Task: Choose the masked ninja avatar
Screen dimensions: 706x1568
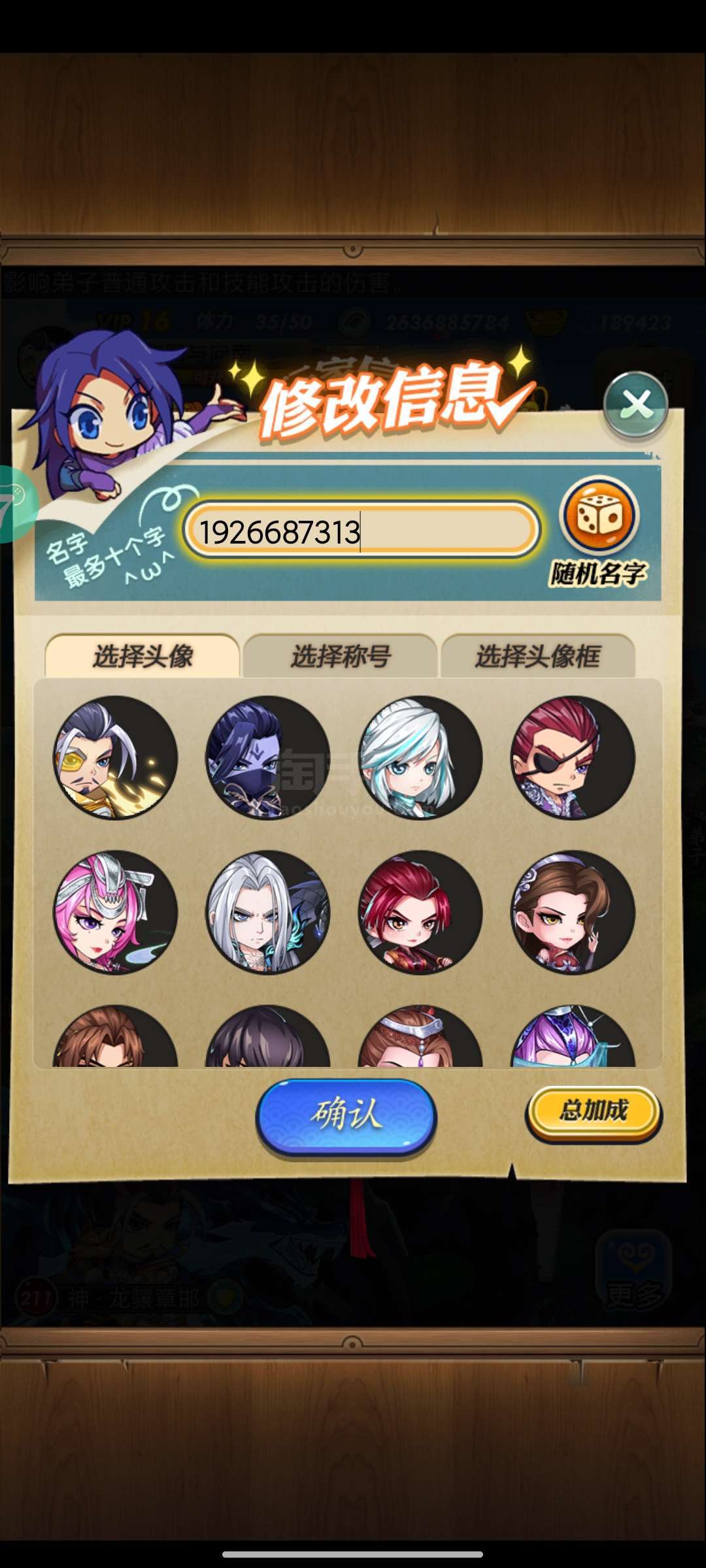Action: 267,757
